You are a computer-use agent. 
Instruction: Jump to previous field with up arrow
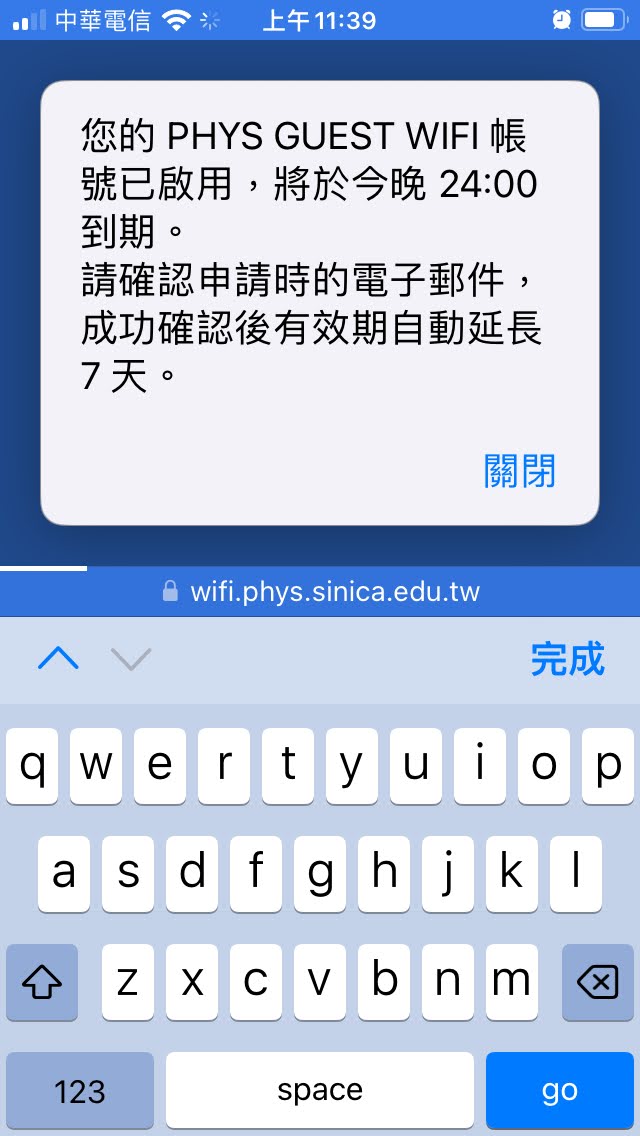click(58, 659)
